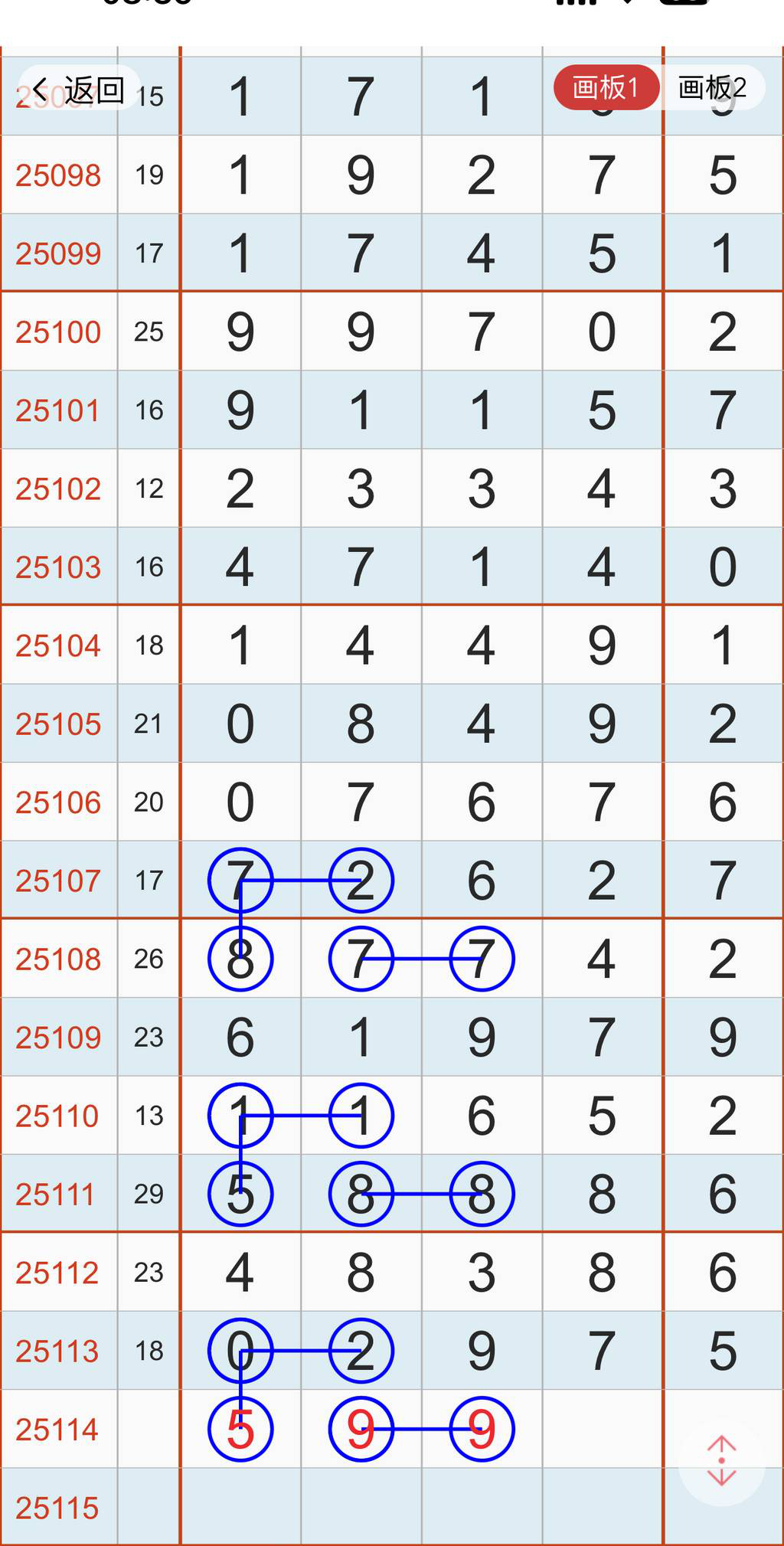Image resolution: width=784 pixels, height=1546 pixels.
Task: Select the 画板1 tab
Action: click(606, 88)
